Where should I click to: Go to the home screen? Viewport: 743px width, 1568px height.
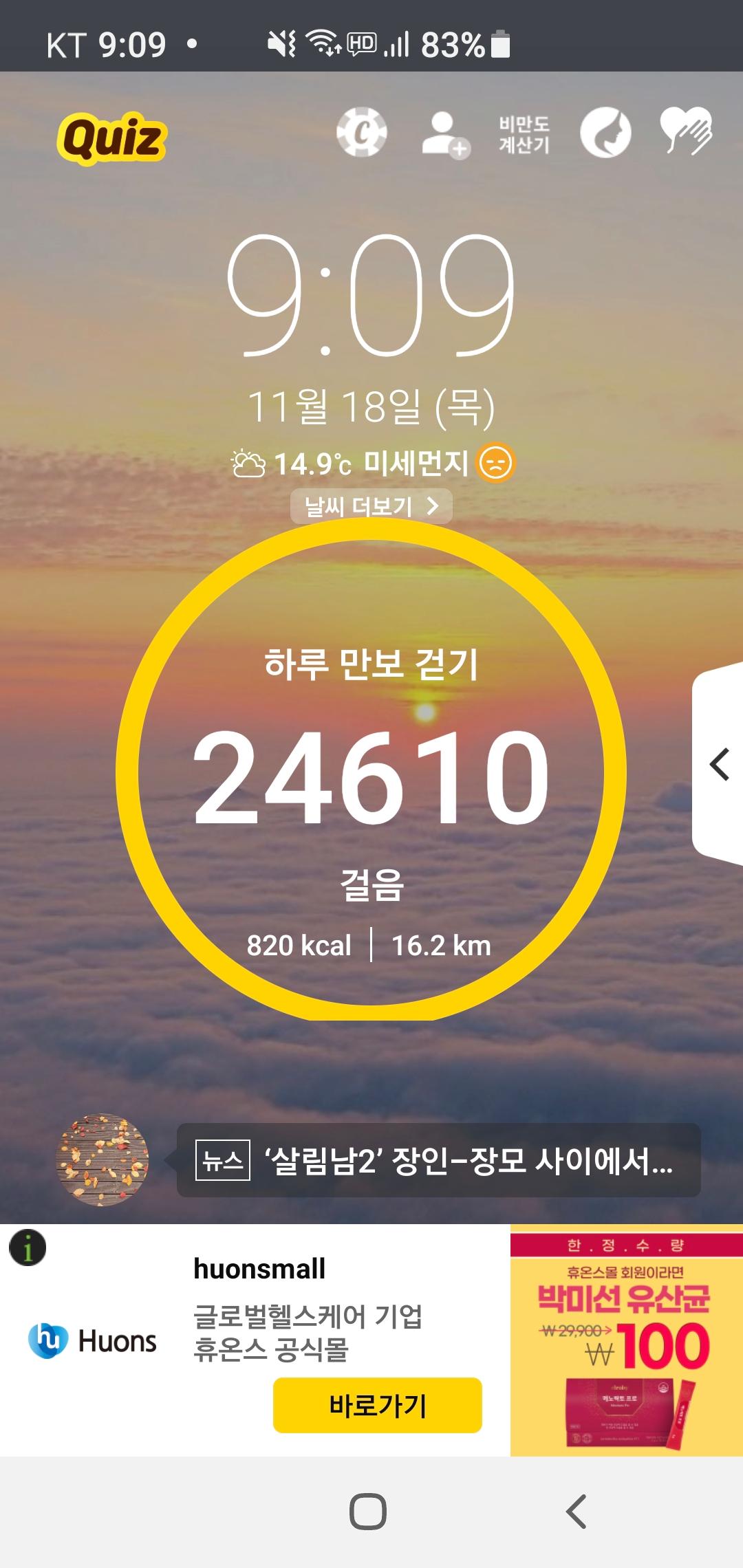(368, 1512)
